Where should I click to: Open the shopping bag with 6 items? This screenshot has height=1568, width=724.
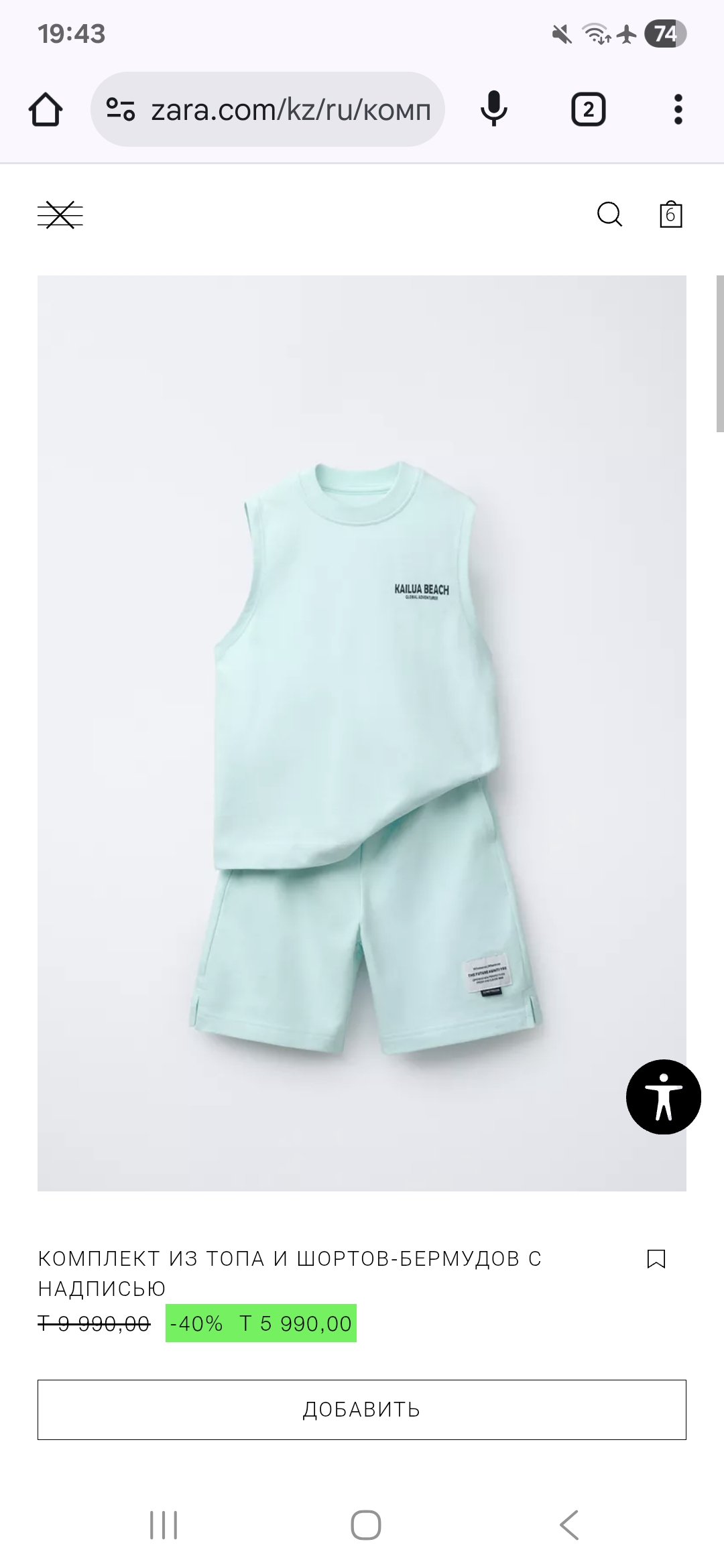tap(670, 215)
